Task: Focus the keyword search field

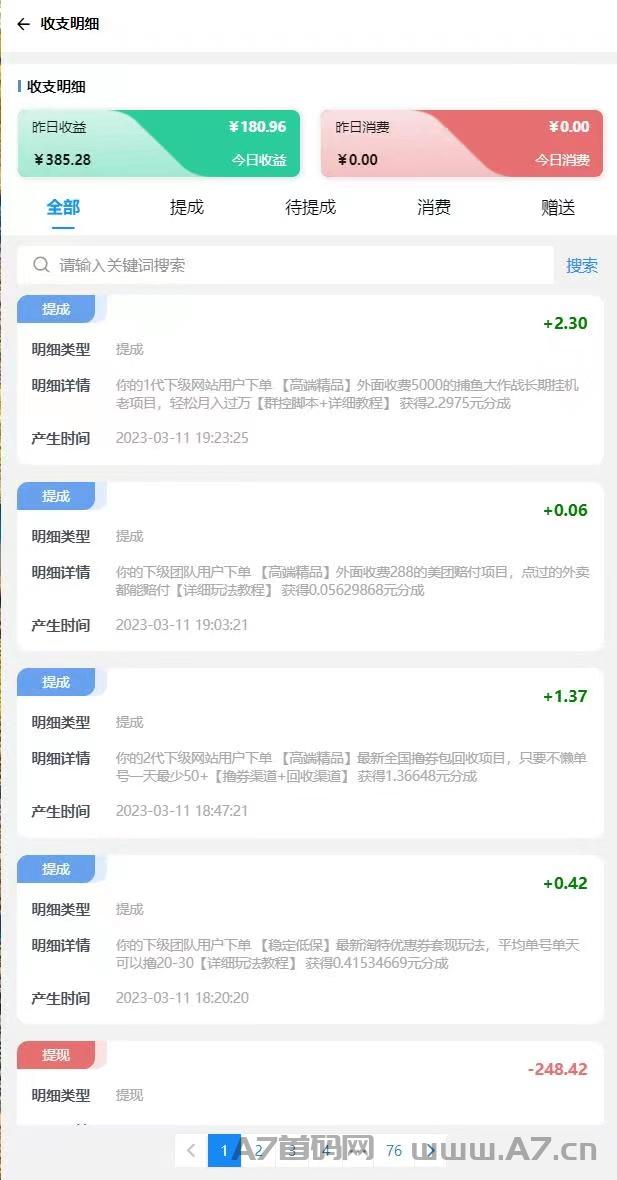Action: [x=285, y=265]
